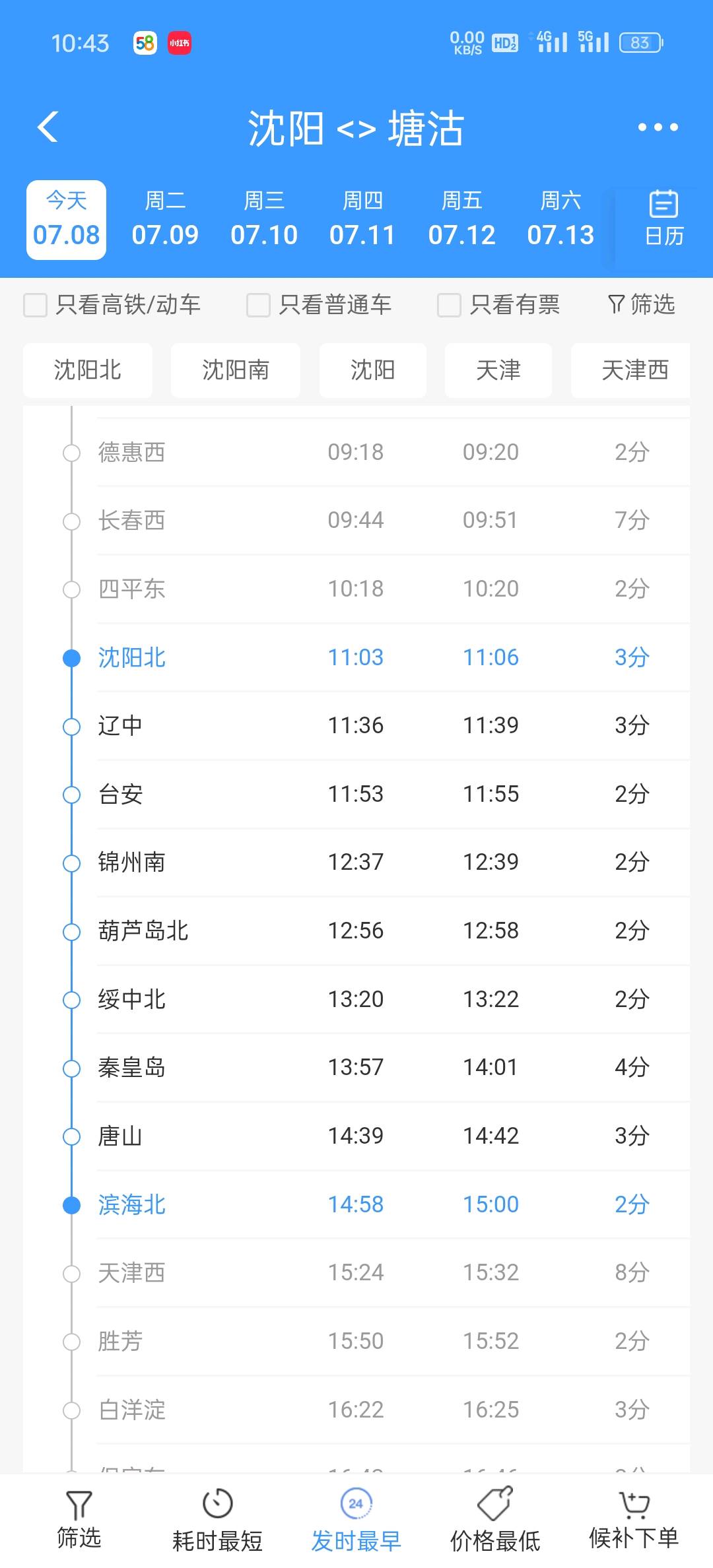The width and height of the screenshot is (713, 1568).
Task: Select date 周三 07.10
Action: (264, 220)
